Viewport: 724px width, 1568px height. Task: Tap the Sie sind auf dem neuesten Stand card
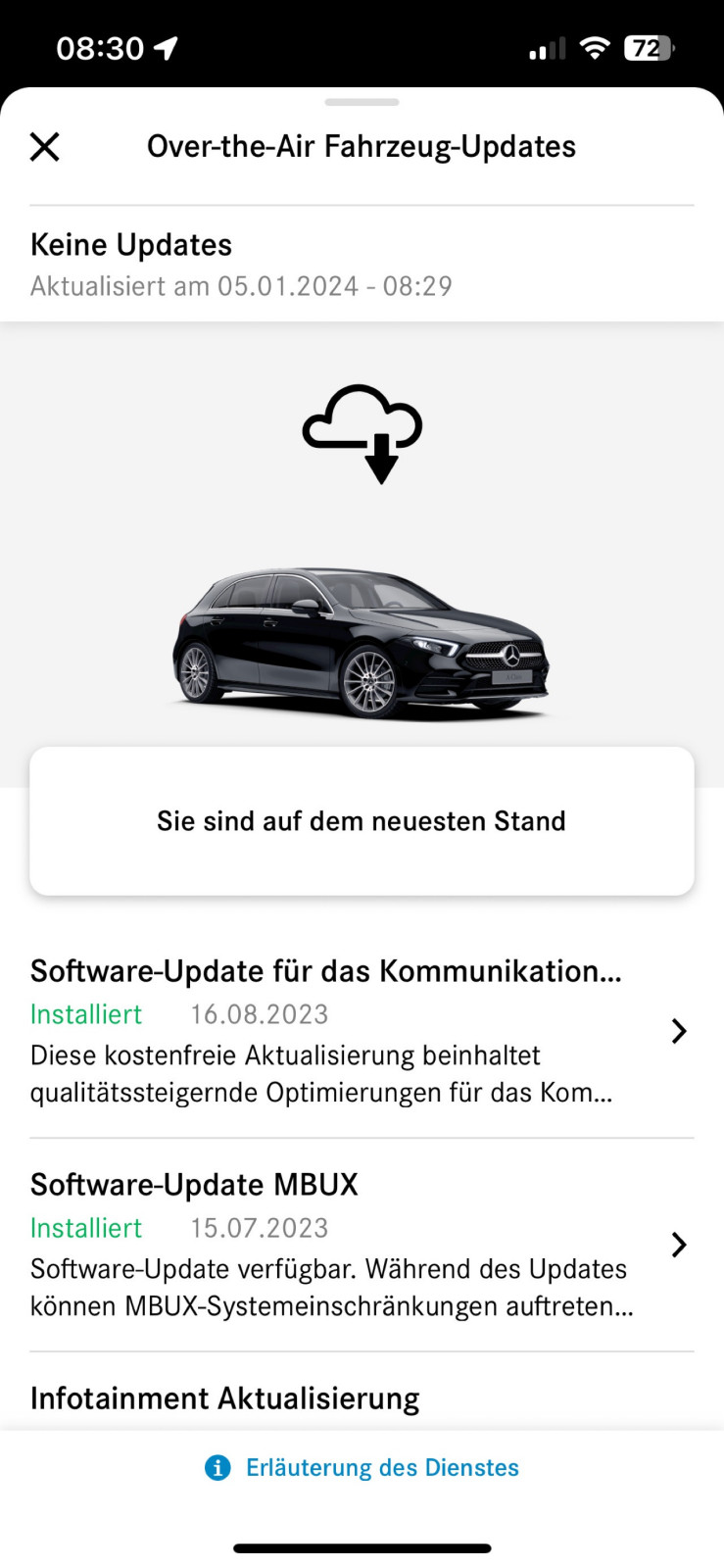[x=362, y=821]
